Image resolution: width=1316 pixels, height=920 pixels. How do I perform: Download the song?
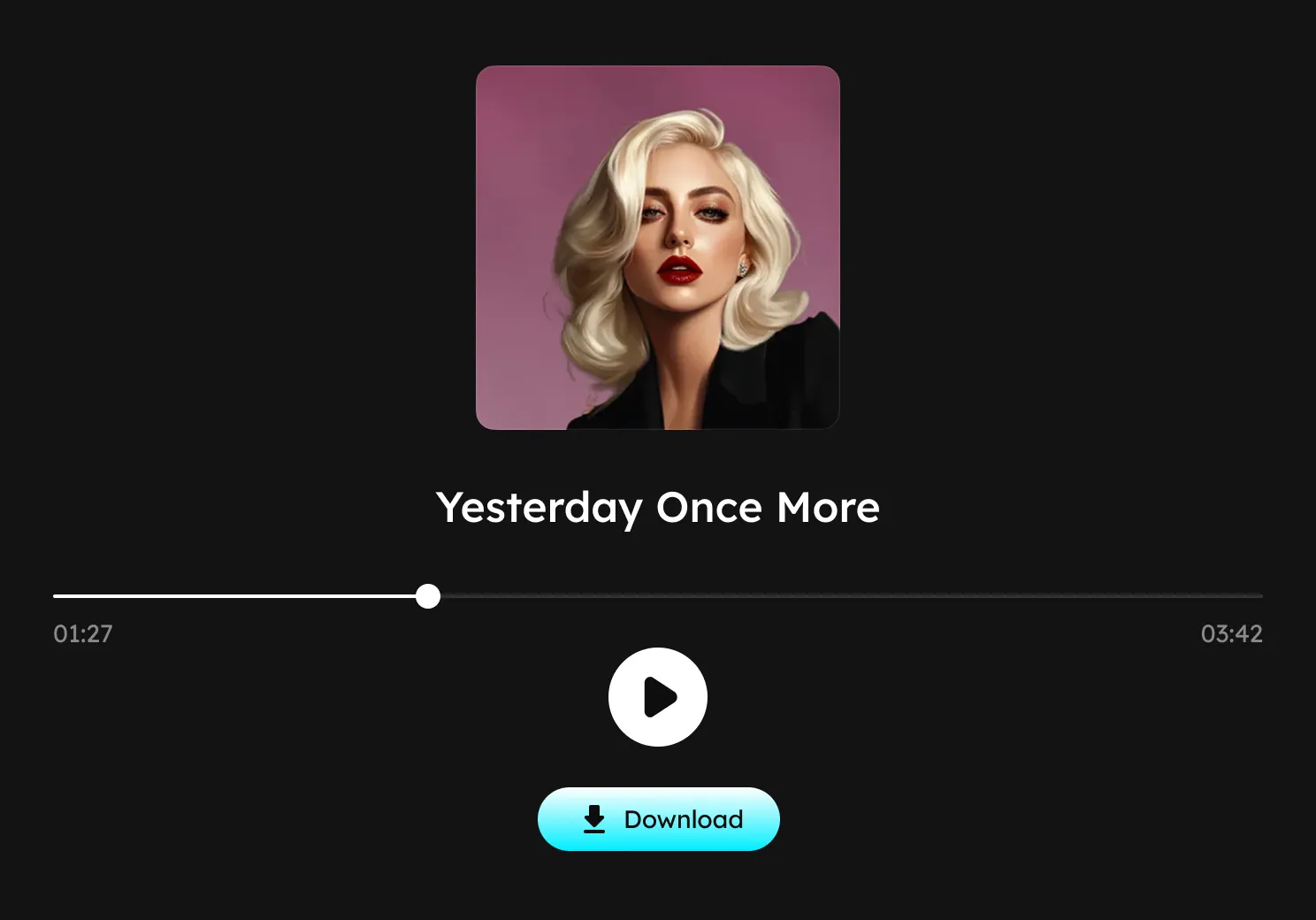(x=658, y=819)
